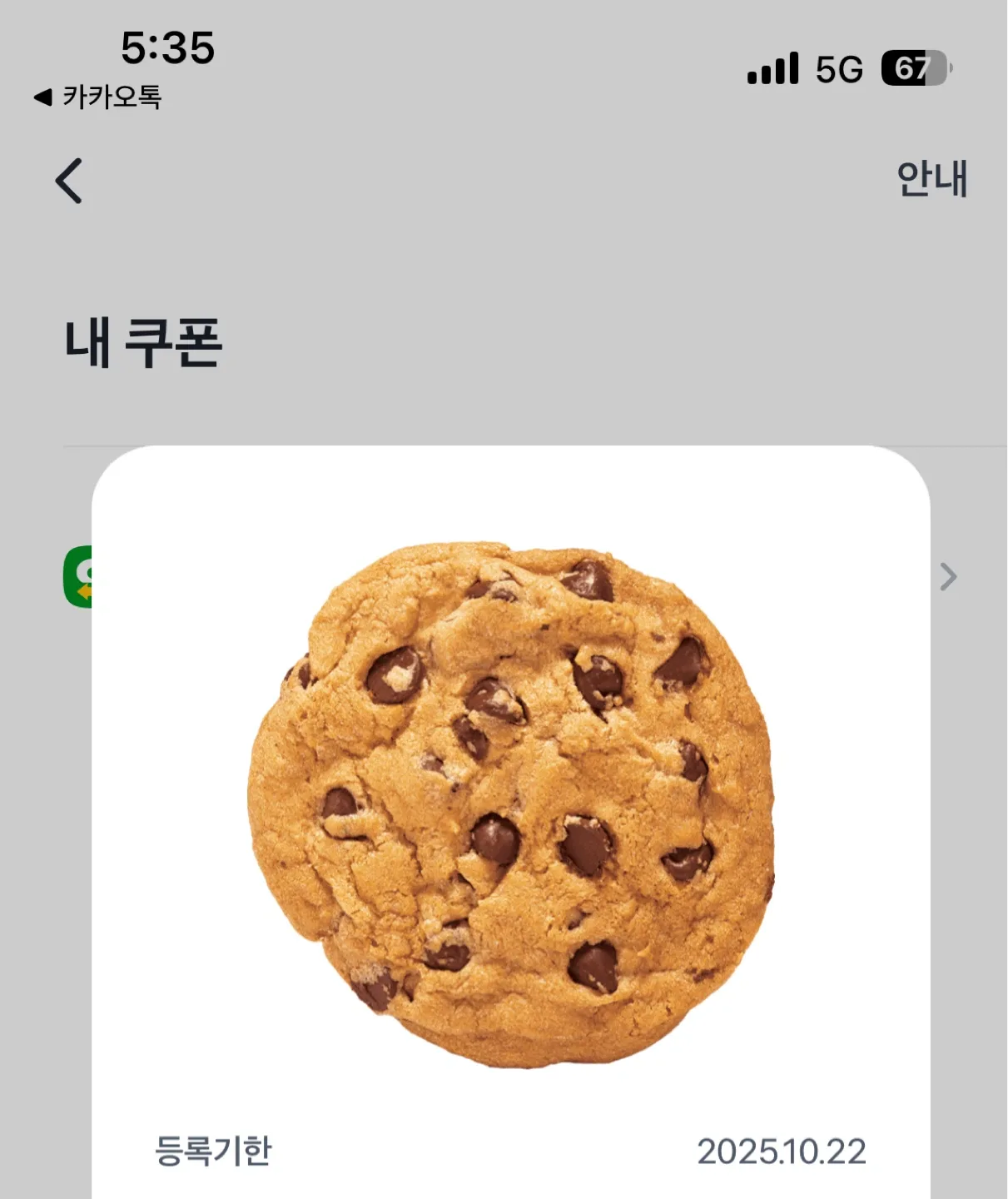
Task: Go back with the arrow icon
Action: [x=69, y=181]
